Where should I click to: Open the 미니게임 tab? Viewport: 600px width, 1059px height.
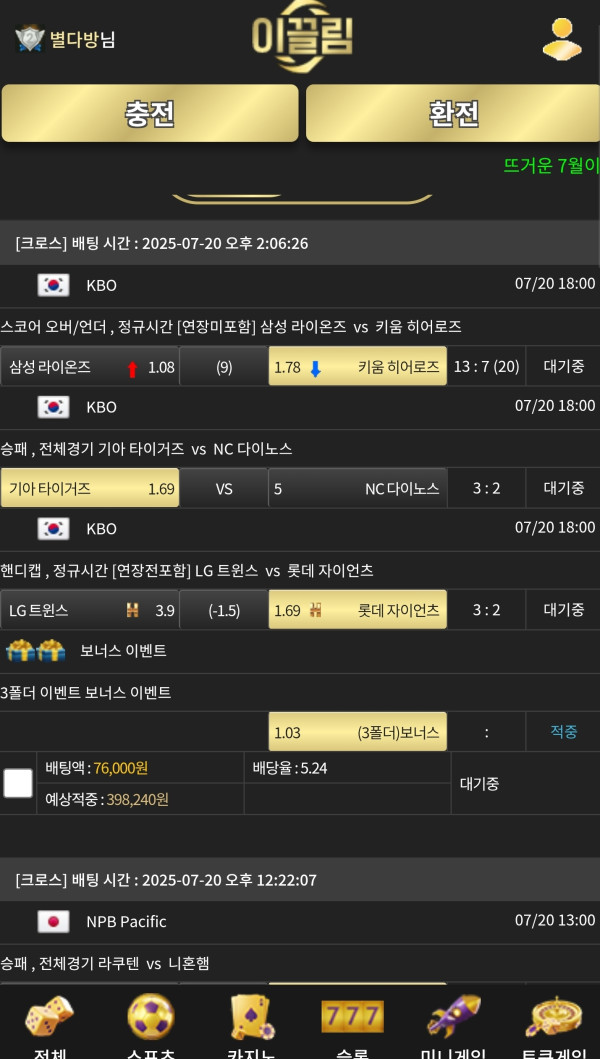453,1025
